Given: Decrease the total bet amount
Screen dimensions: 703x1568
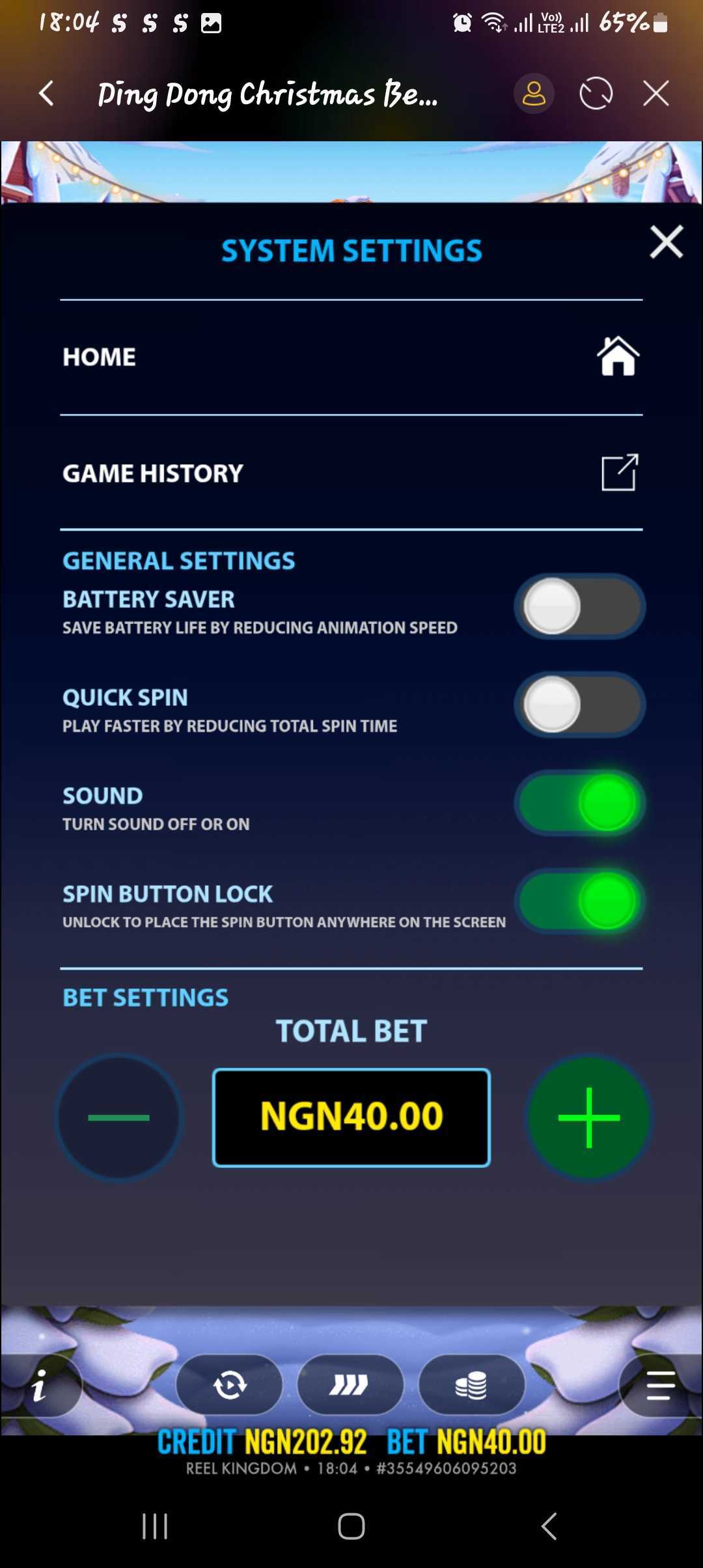Looking at the screenshot, I should (x=119, y=1117).
